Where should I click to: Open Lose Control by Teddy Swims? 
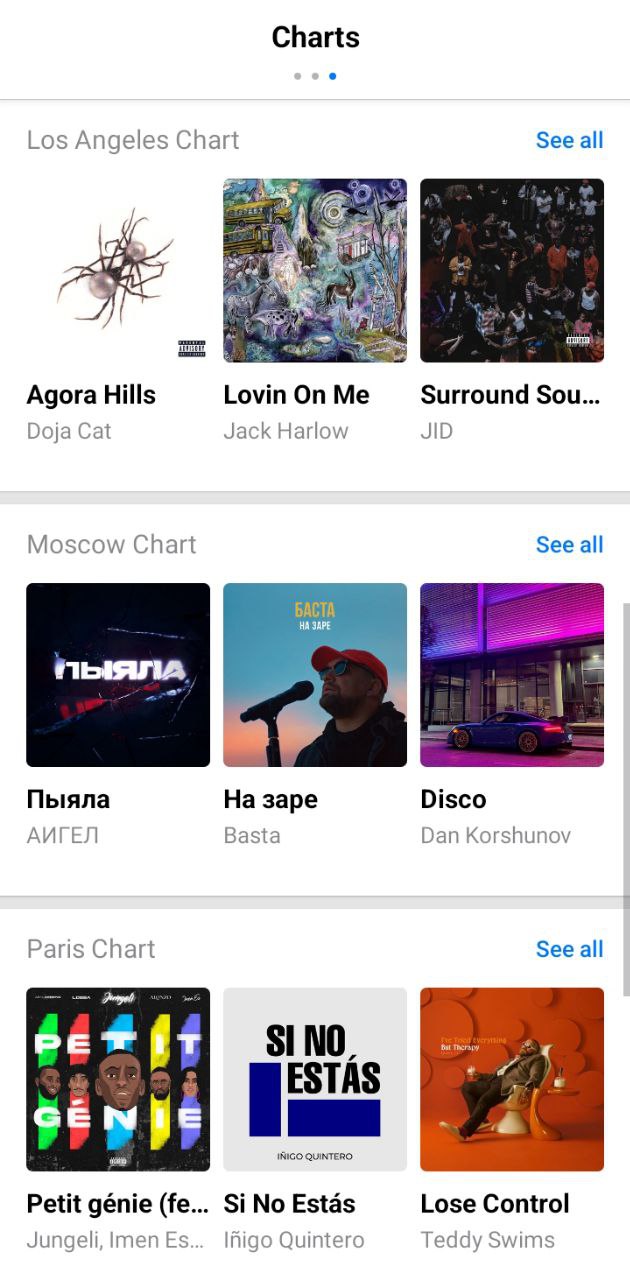(512, 1079)
